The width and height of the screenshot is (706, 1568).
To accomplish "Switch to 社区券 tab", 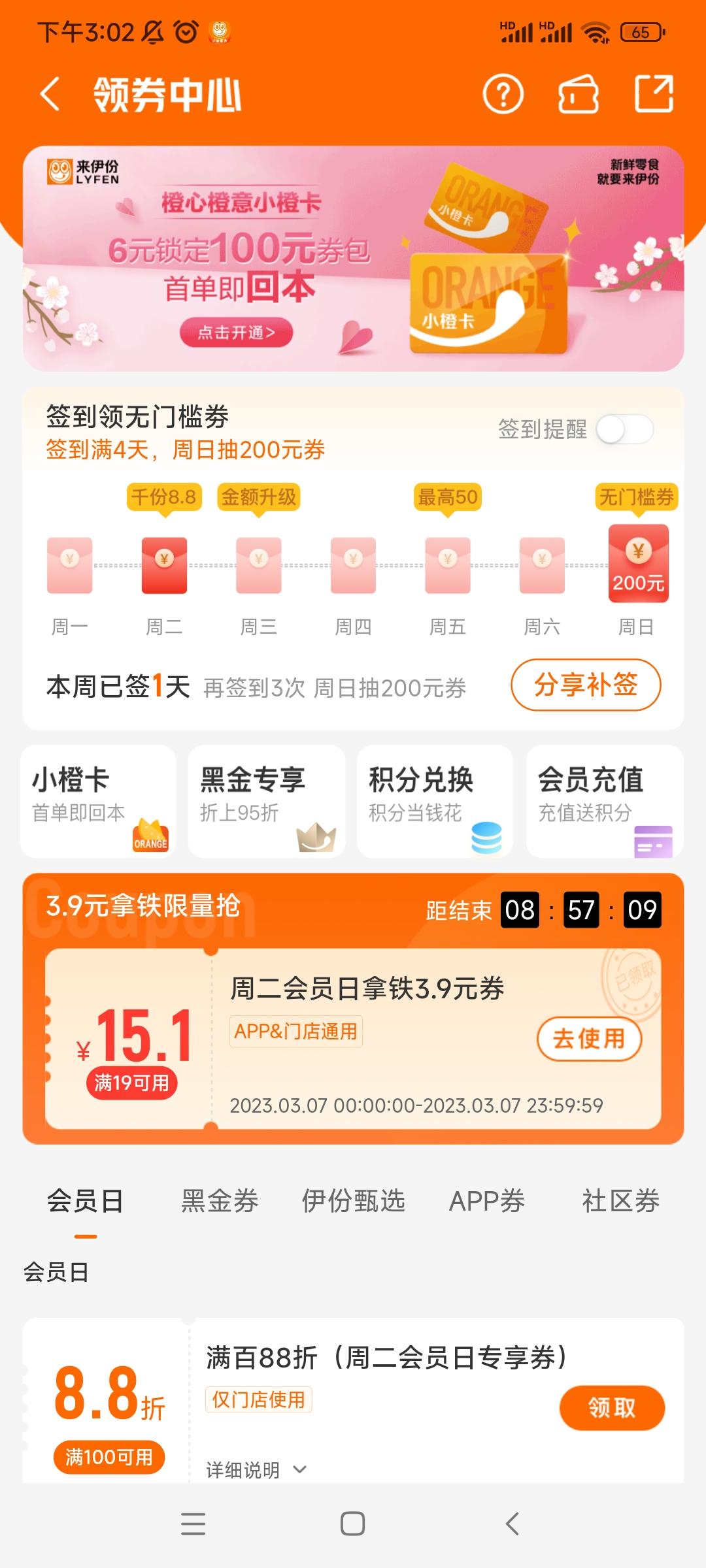I will coord(620,1201).
